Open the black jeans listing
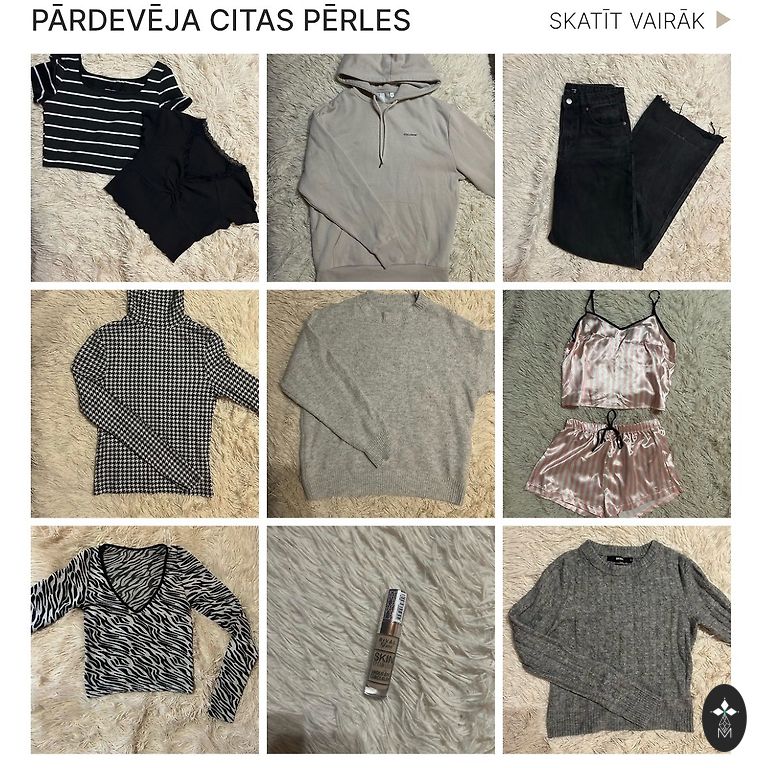This screenshot has width=763, height=768. pyautogui.click(x=616, y=168)
